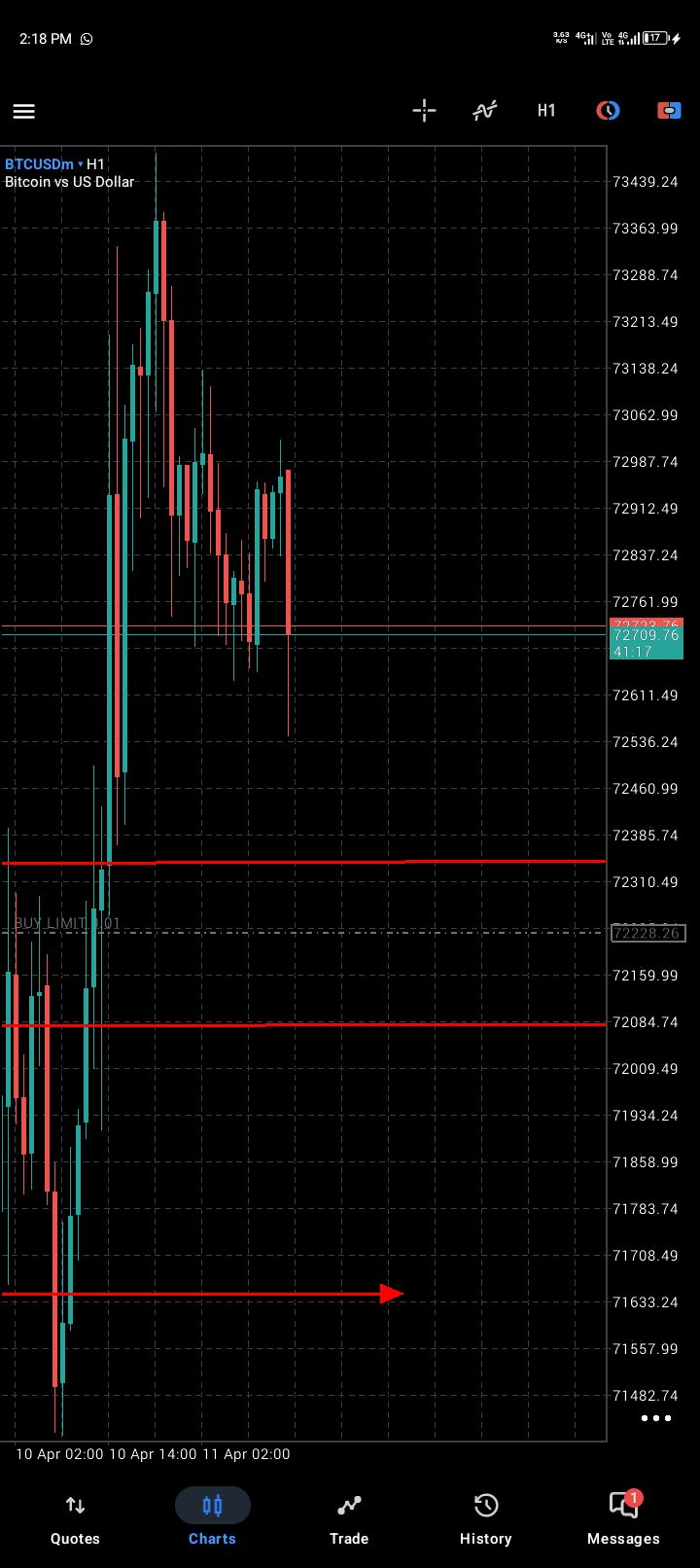700x1568 pixels.
Task: Go to the Trade tab
Action: coord(349,1519)
